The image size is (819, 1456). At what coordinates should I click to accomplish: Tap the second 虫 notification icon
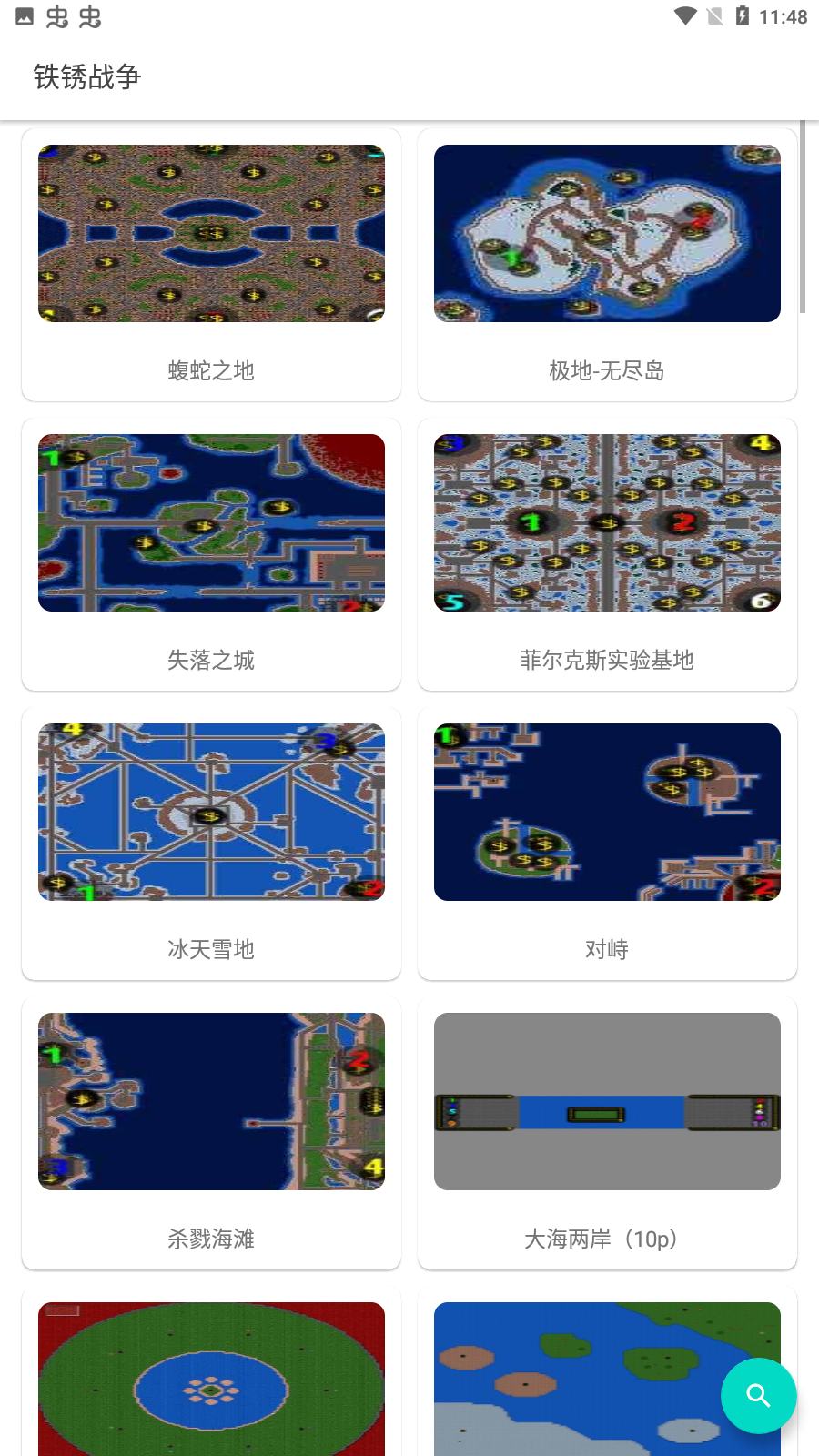89,15
